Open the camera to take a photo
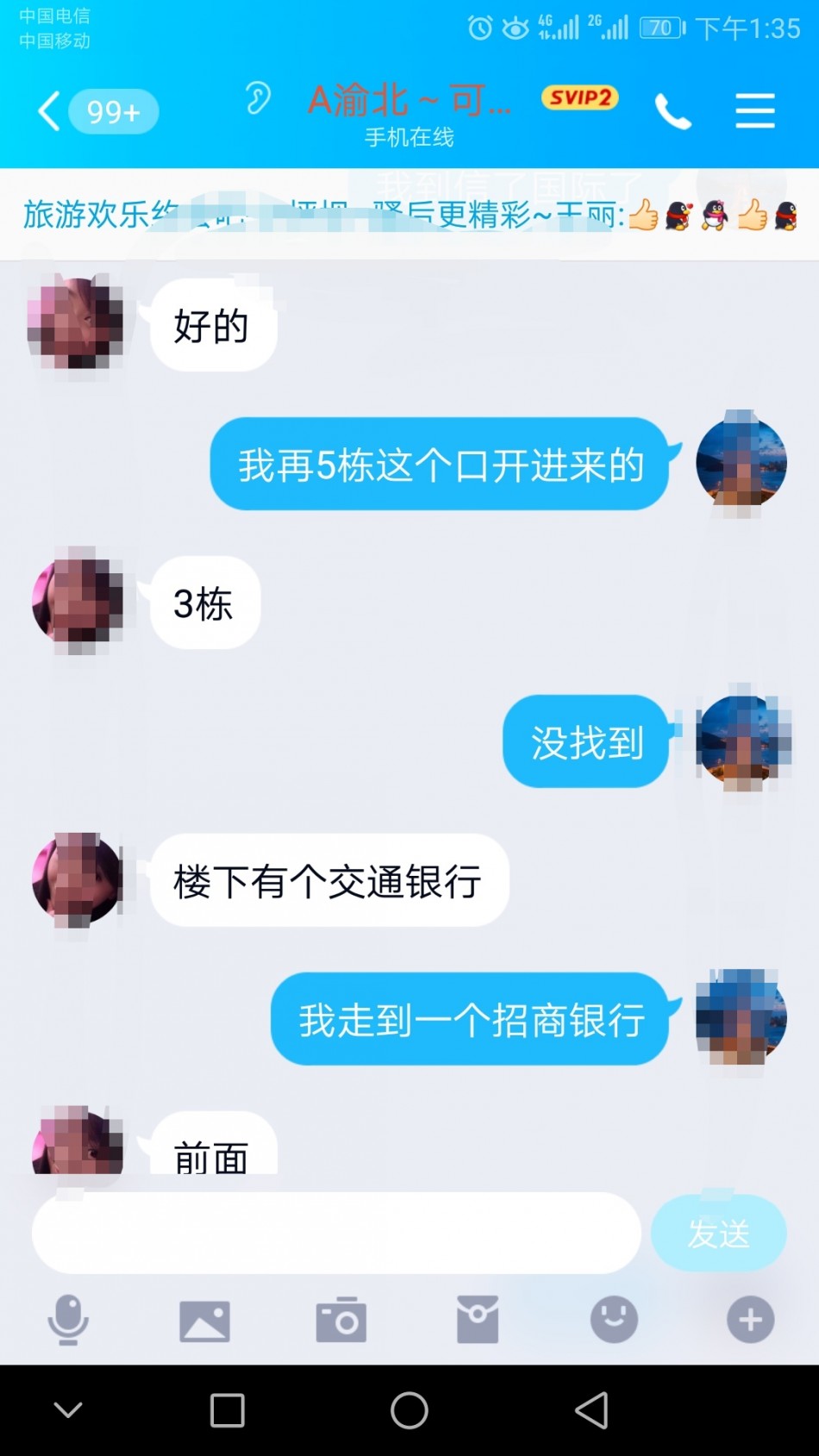This screenshot has width=819, height=1456. tap(341, 1320)
